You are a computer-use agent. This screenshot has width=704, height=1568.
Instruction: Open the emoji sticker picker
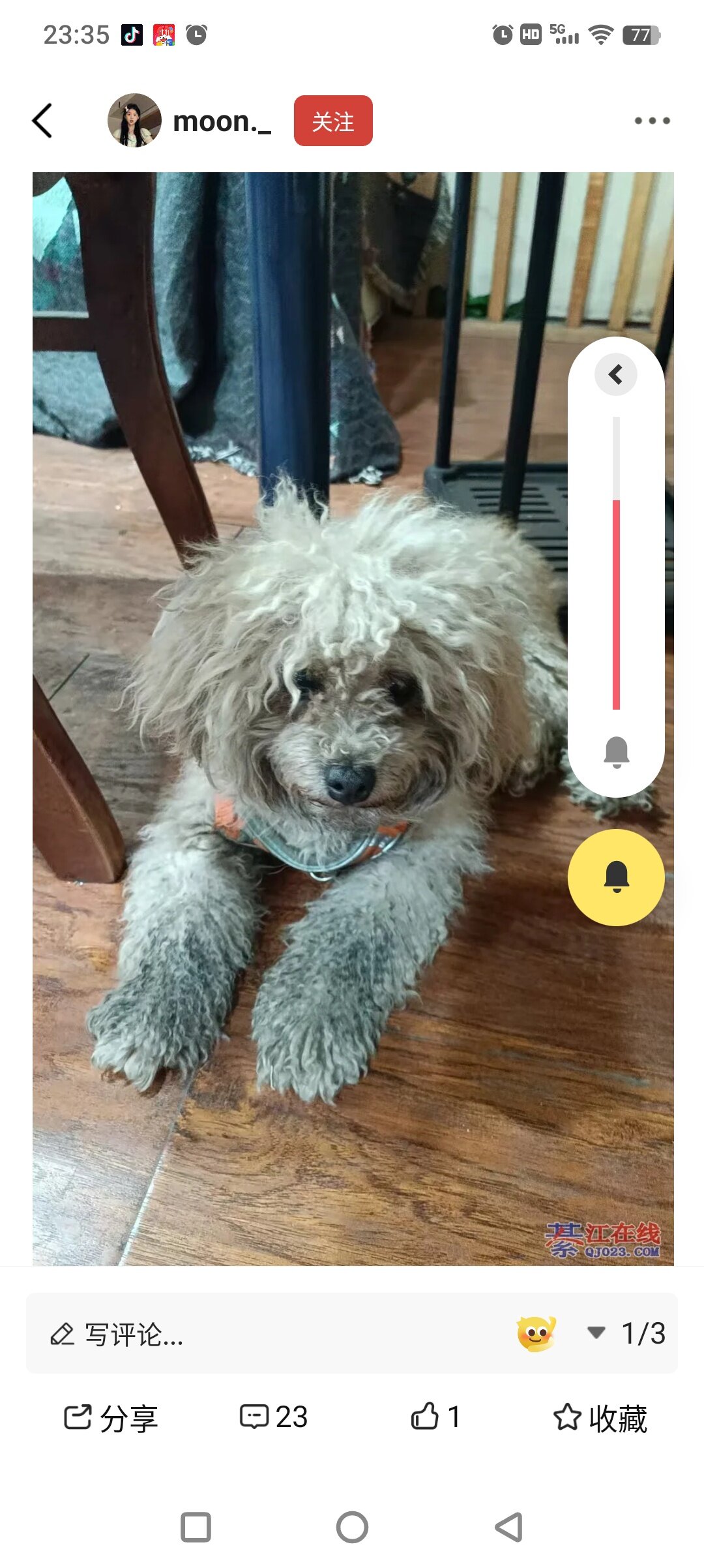pyautogui.click(x=536, y=1333)
